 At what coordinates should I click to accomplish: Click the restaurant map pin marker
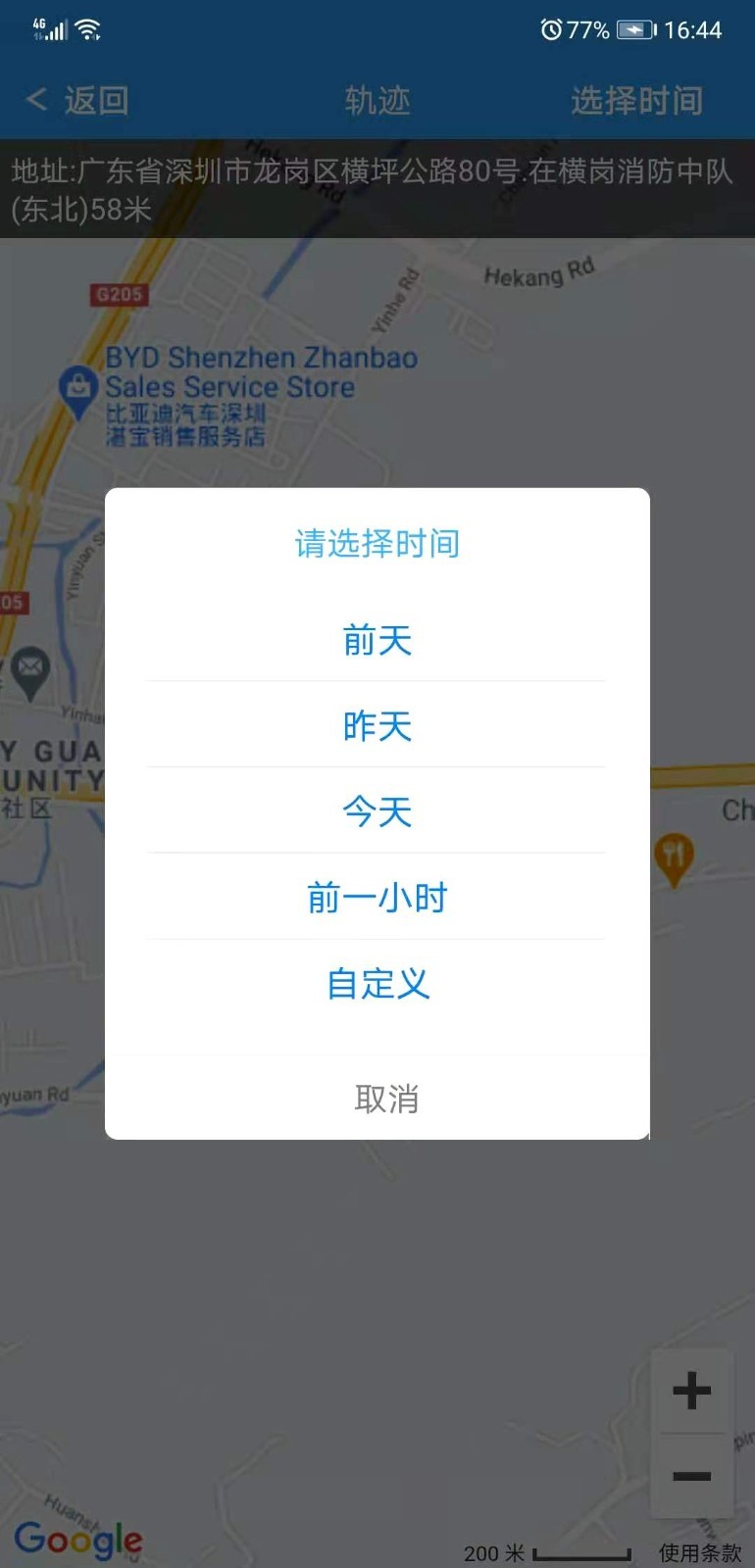(x=674, y=856)
